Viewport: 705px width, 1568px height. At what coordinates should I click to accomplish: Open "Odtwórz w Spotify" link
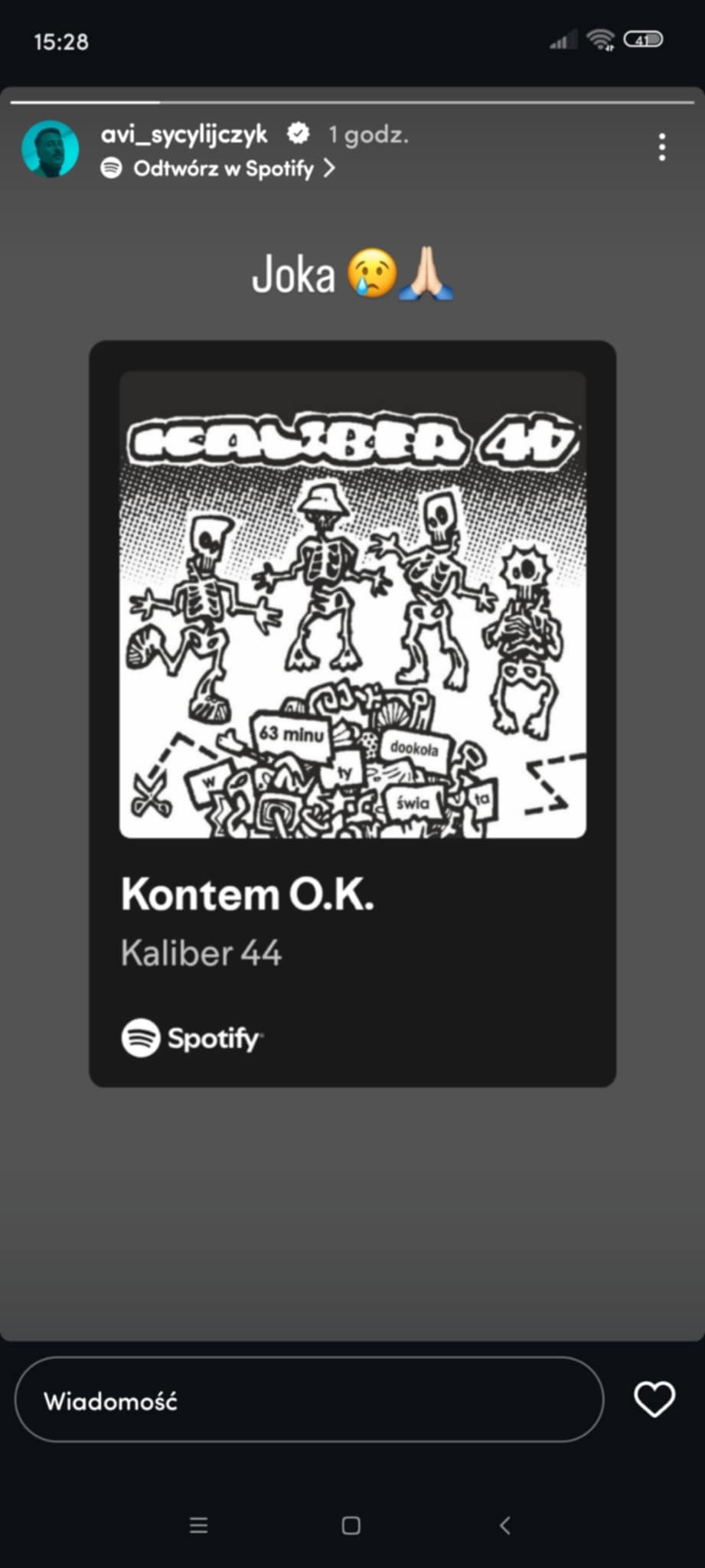coord(218,168)
